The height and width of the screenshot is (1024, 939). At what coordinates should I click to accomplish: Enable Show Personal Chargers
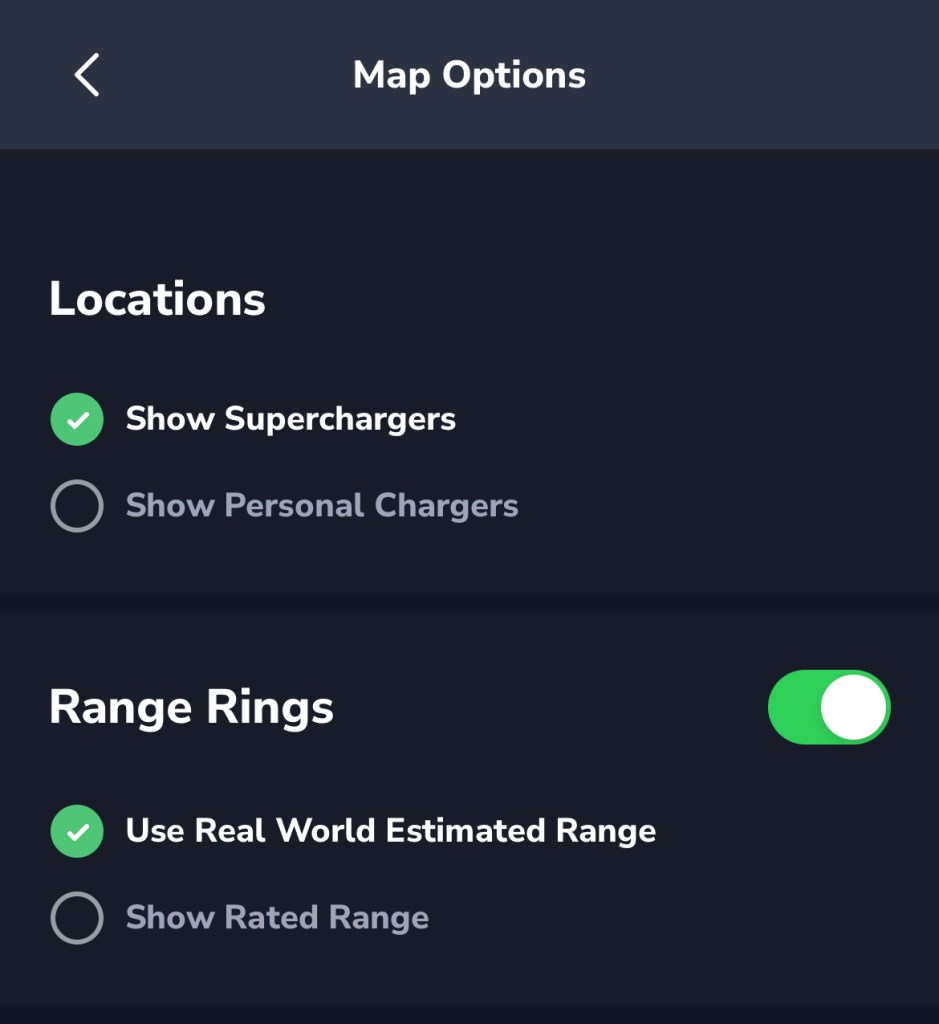pyautogui.click(x=77, y=506)
